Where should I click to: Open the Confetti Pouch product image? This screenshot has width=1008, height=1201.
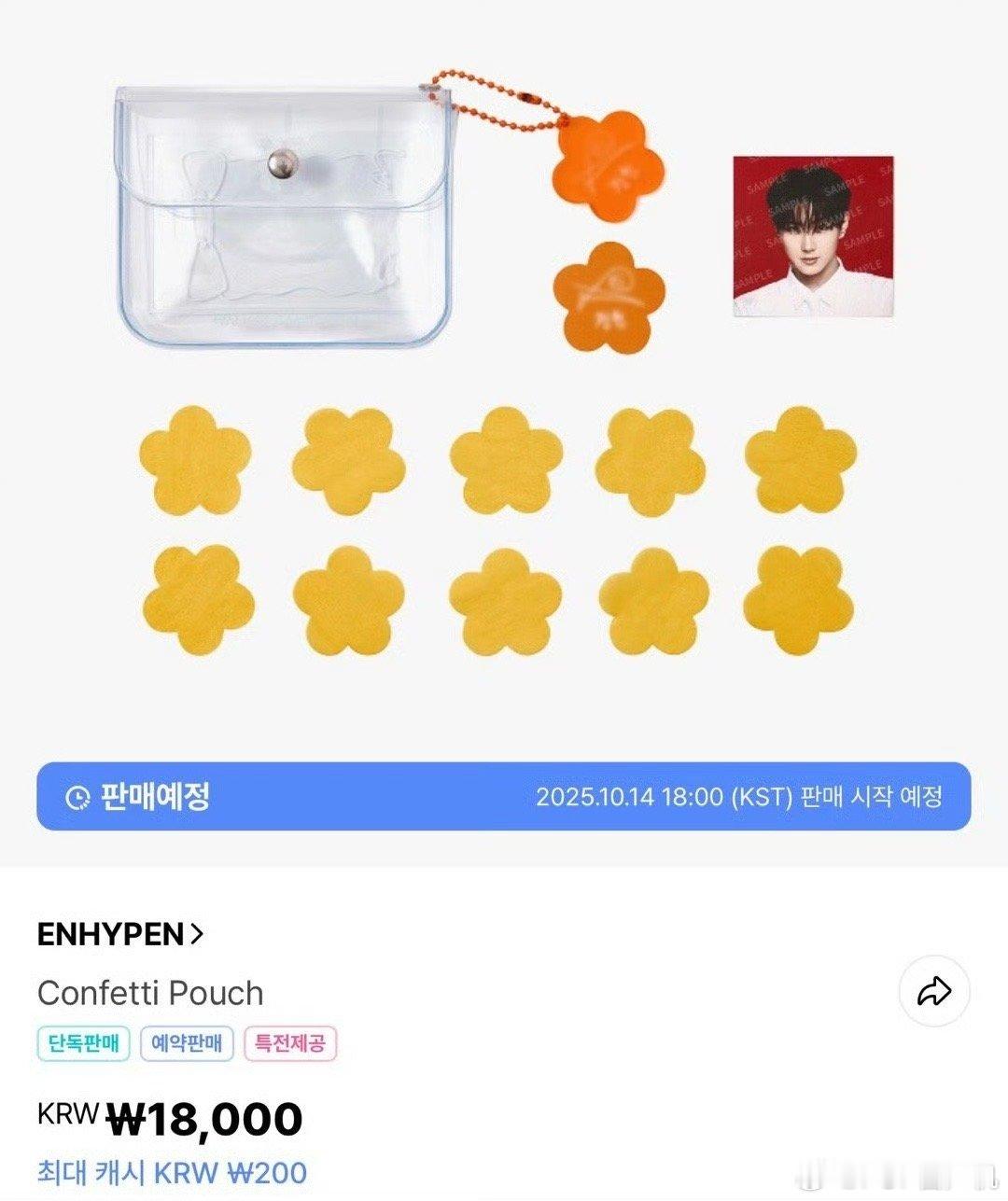point(504,373)
